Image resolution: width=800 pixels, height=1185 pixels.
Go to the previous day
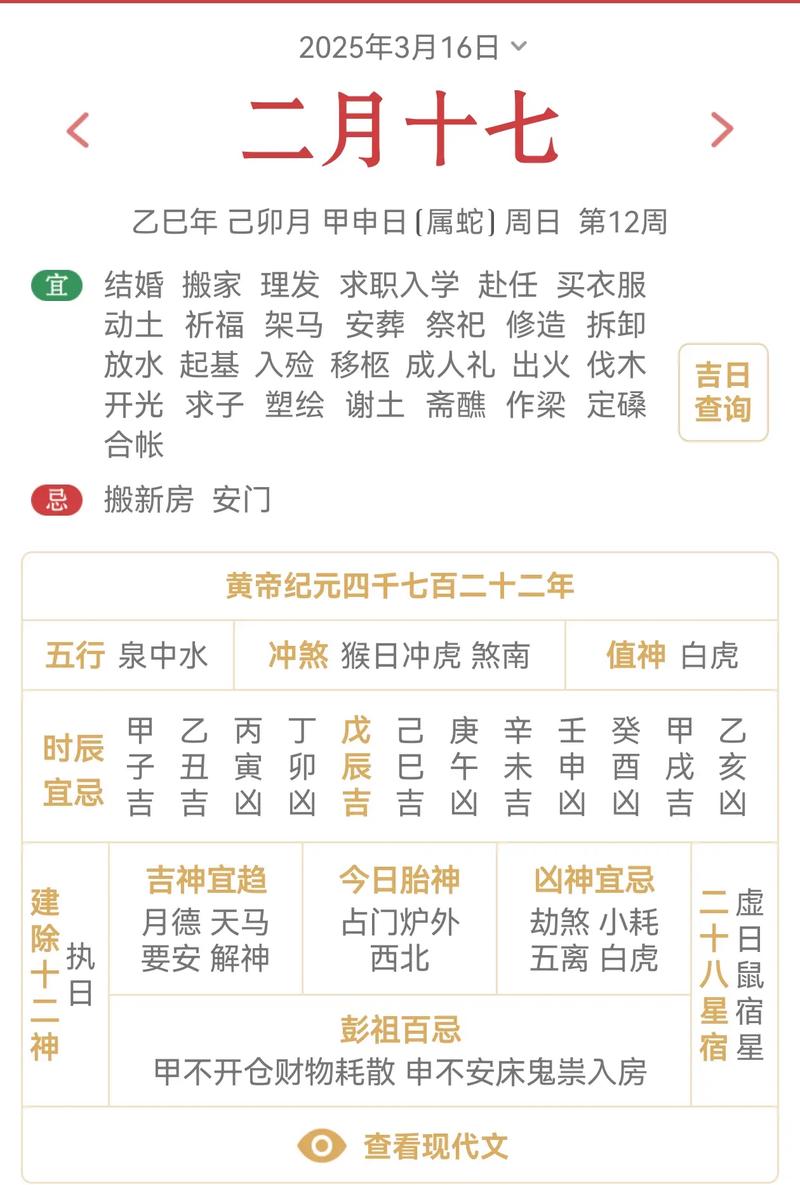tap(78, 130)
